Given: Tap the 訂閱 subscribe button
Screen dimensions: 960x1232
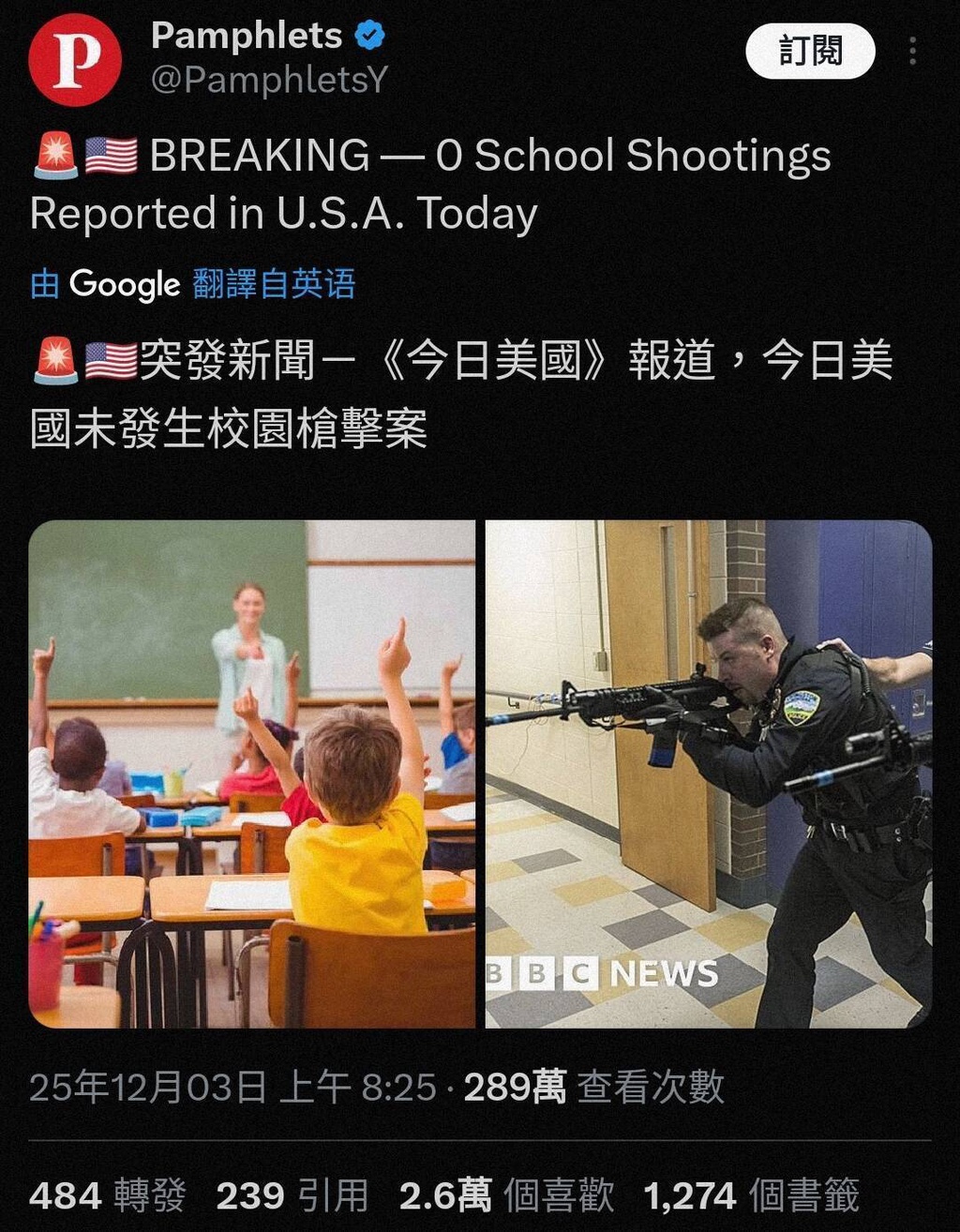Looking at the screenshot, I should [x=810, y=51].
